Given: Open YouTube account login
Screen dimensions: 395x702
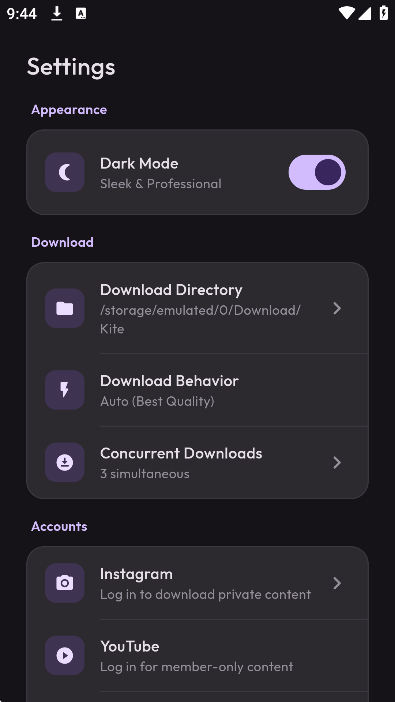Looking at the screenshot, I should (198, 656).
